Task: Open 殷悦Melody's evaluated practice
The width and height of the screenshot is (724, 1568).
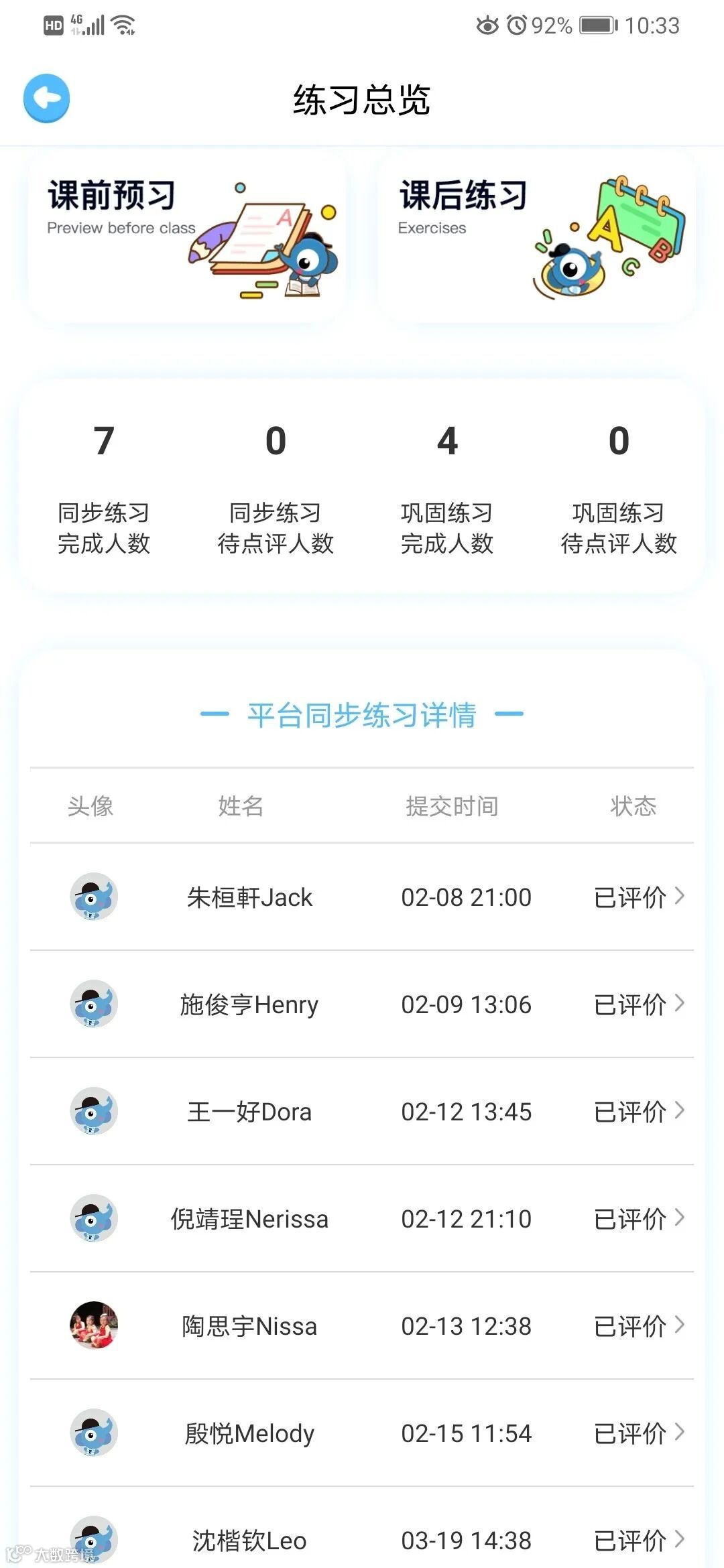Action: click(x=362, y=1433)
